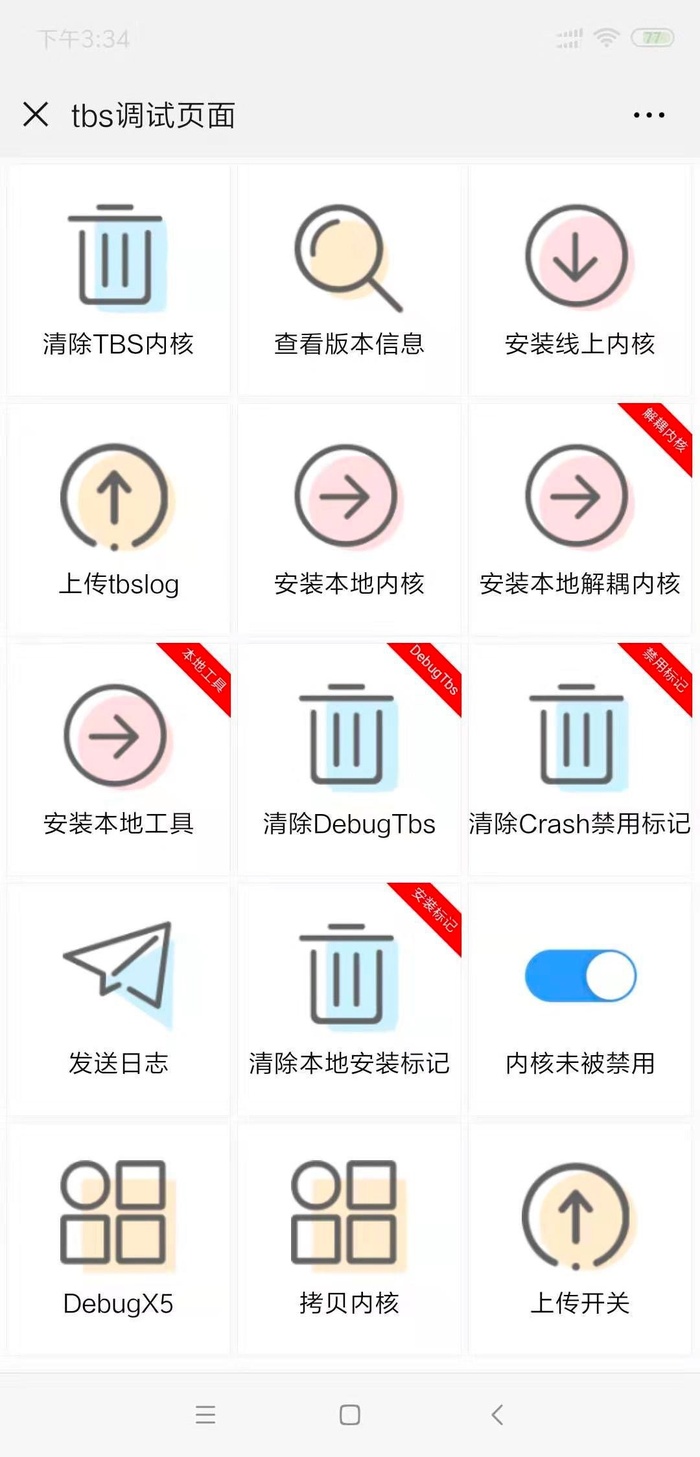The height and width of the screenshot is (1457, 700).
Task: Open DebugX5
Action: 118,1239
